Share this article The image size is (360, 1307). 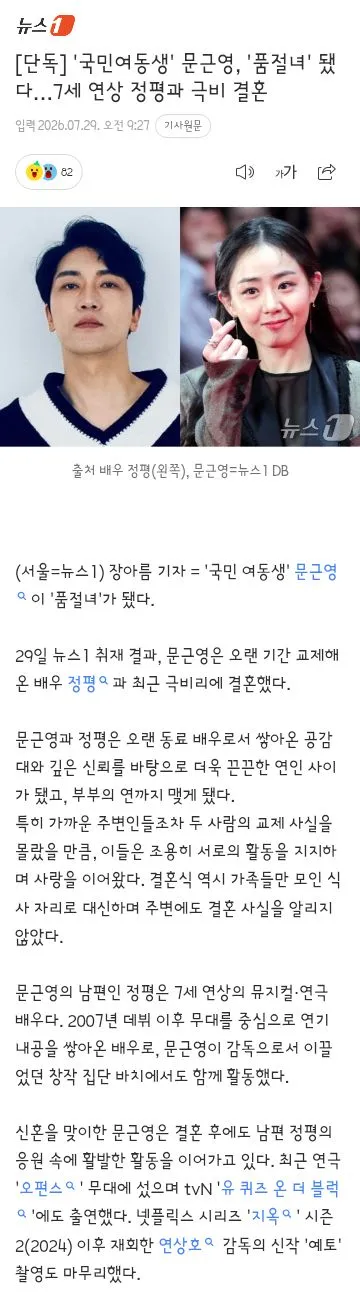point(326,172)
